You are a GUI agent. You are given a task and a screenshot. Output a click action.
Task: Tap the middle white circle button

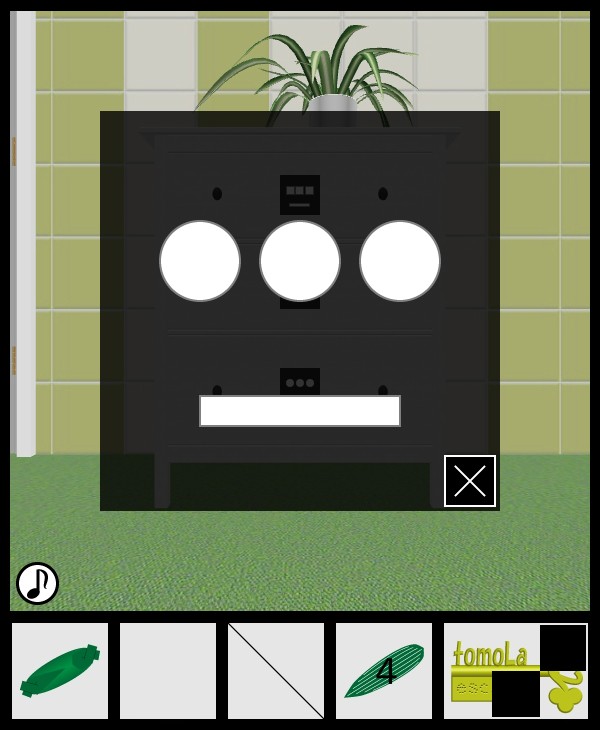click(300, 261)
